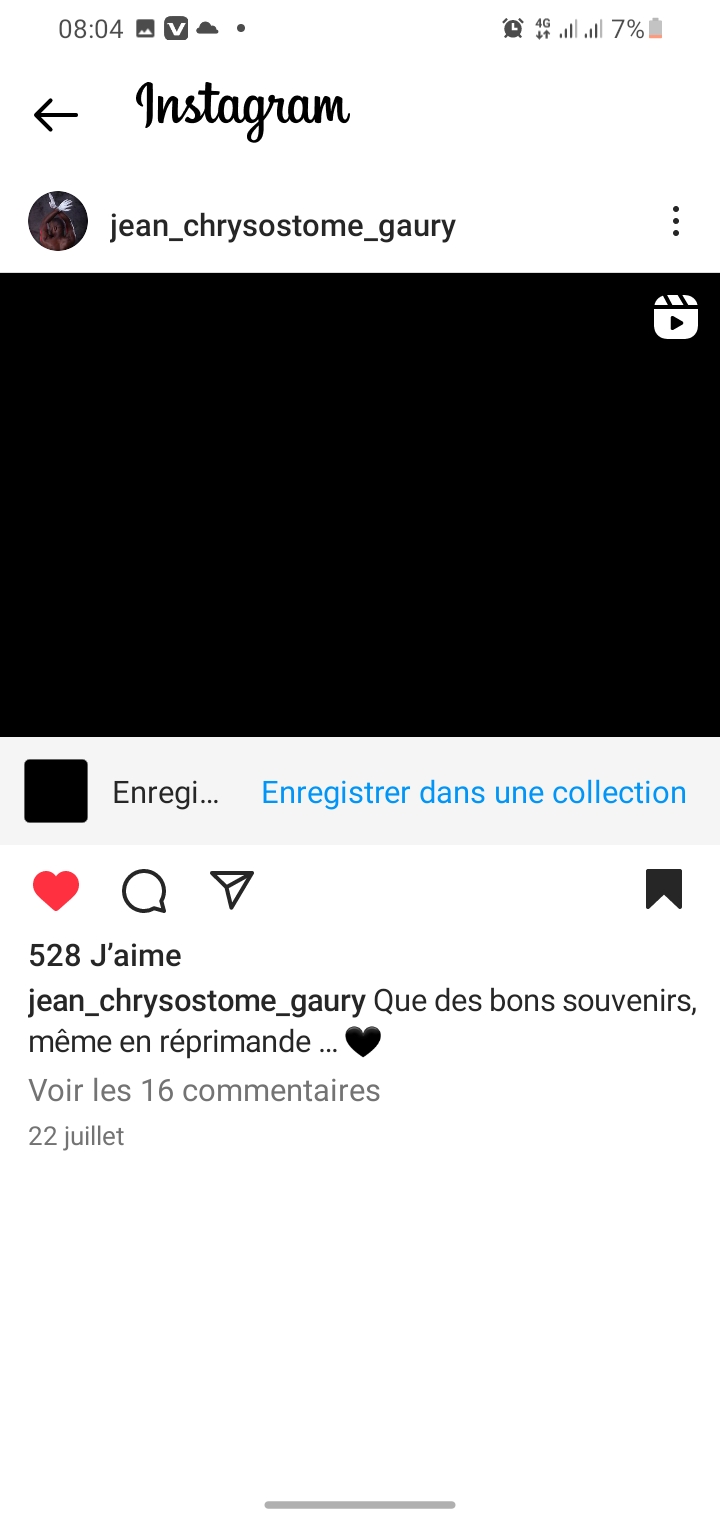
Task: Go back using the arrow icon
Action: coord(56,115)
